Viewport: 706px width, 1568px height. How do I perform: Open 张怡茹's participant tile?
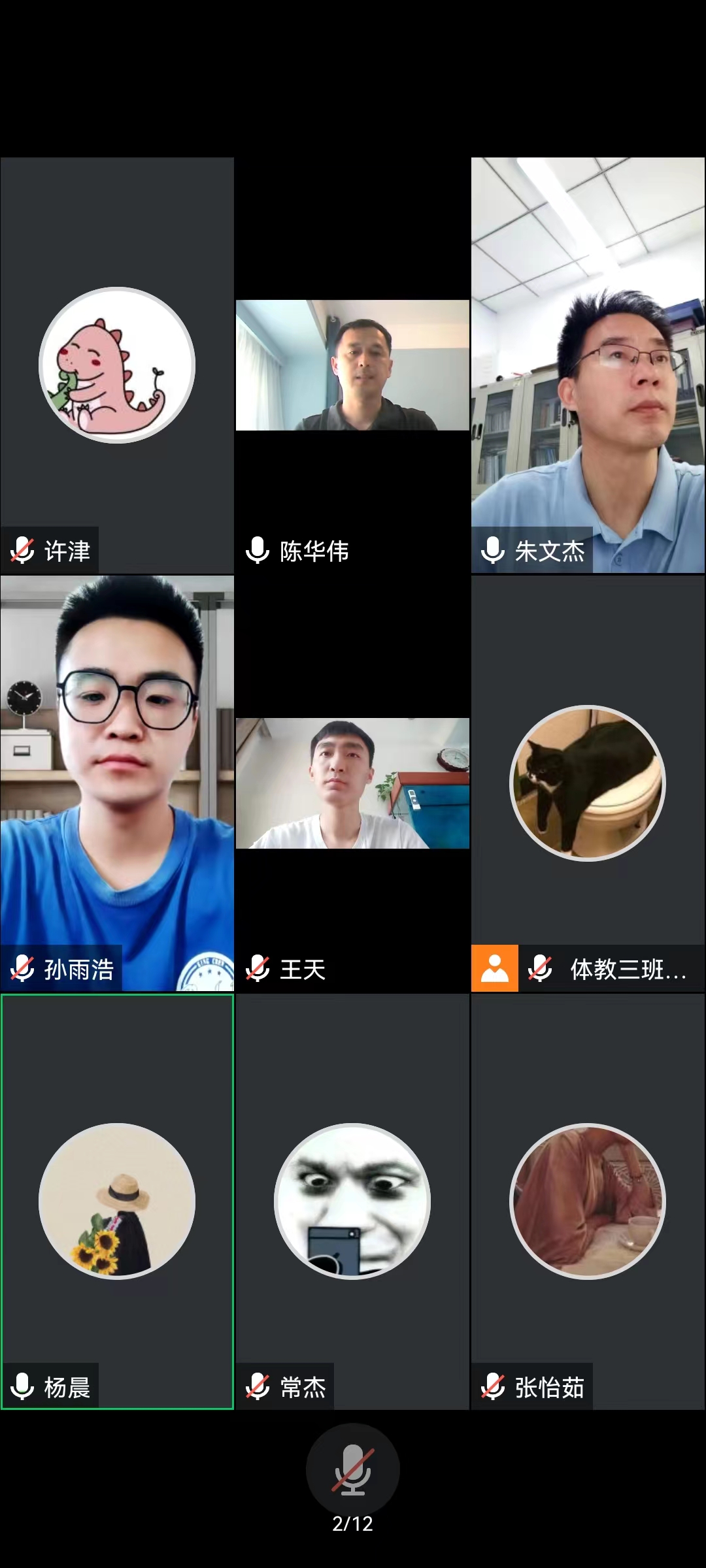point(588,1201)
